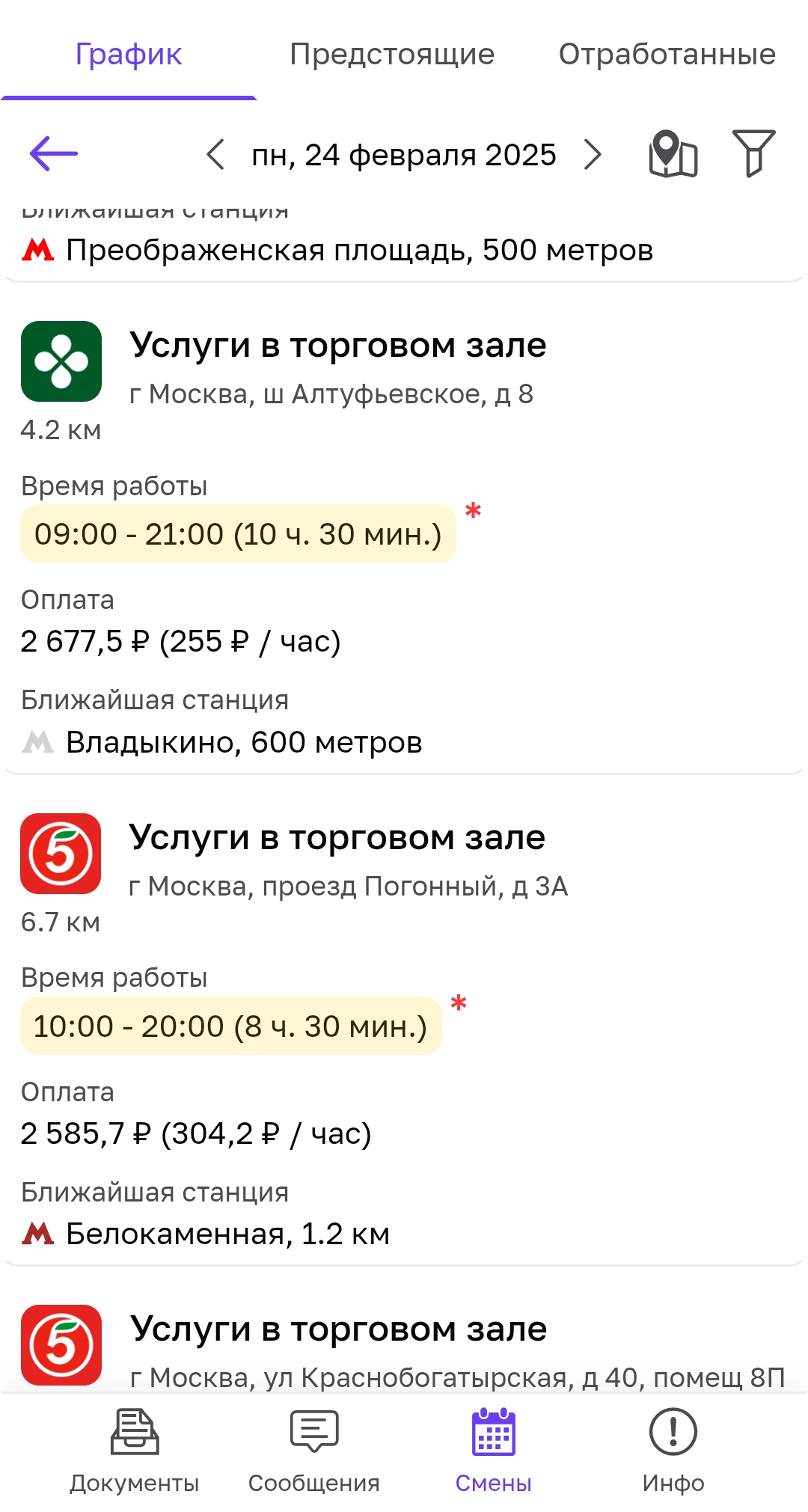Open the map view of shifts

(673, 154)
